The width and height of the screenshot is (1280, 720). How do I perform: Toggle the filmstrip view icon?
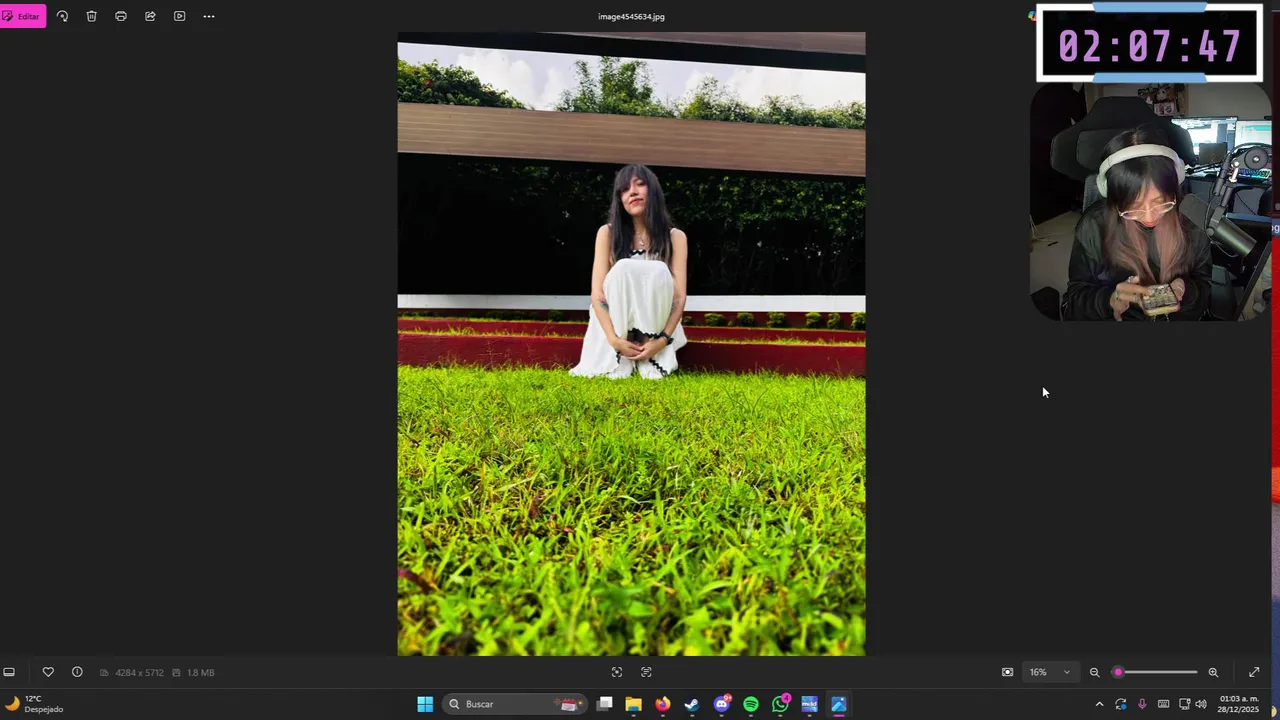pyautogui.click(x=9, y=672)
